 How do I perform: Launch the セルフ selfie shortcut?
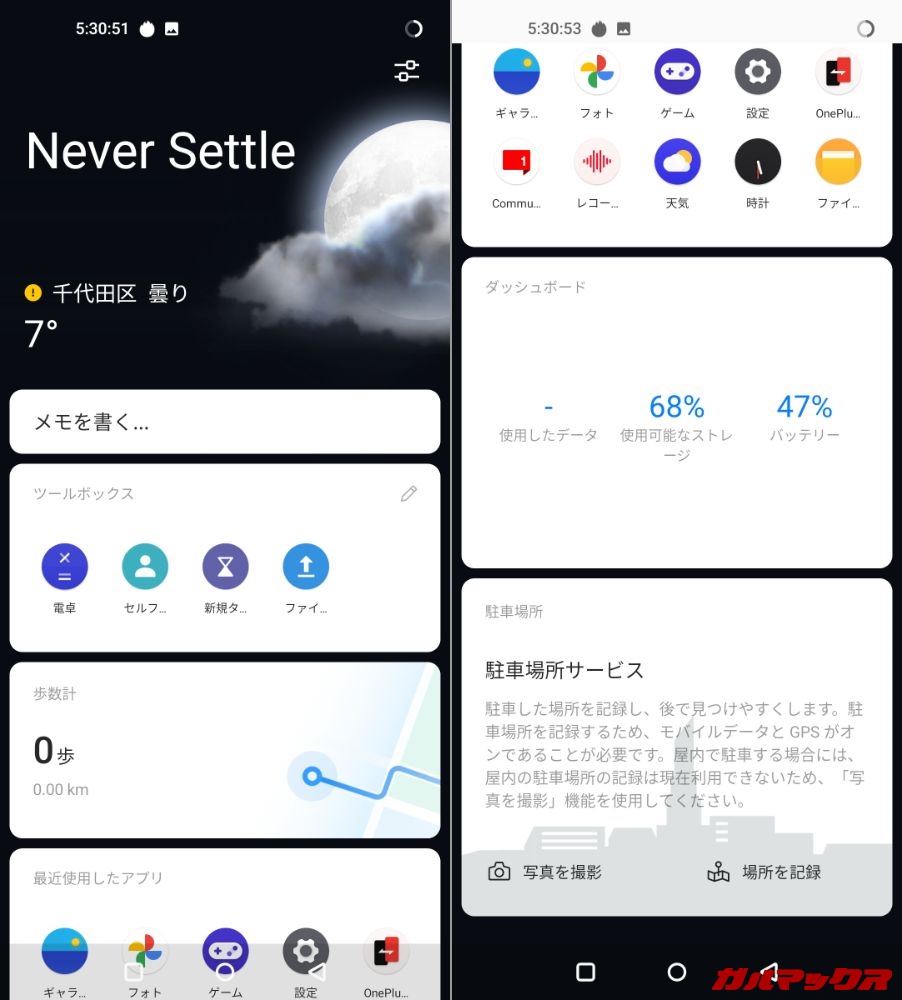coord(145,568)
